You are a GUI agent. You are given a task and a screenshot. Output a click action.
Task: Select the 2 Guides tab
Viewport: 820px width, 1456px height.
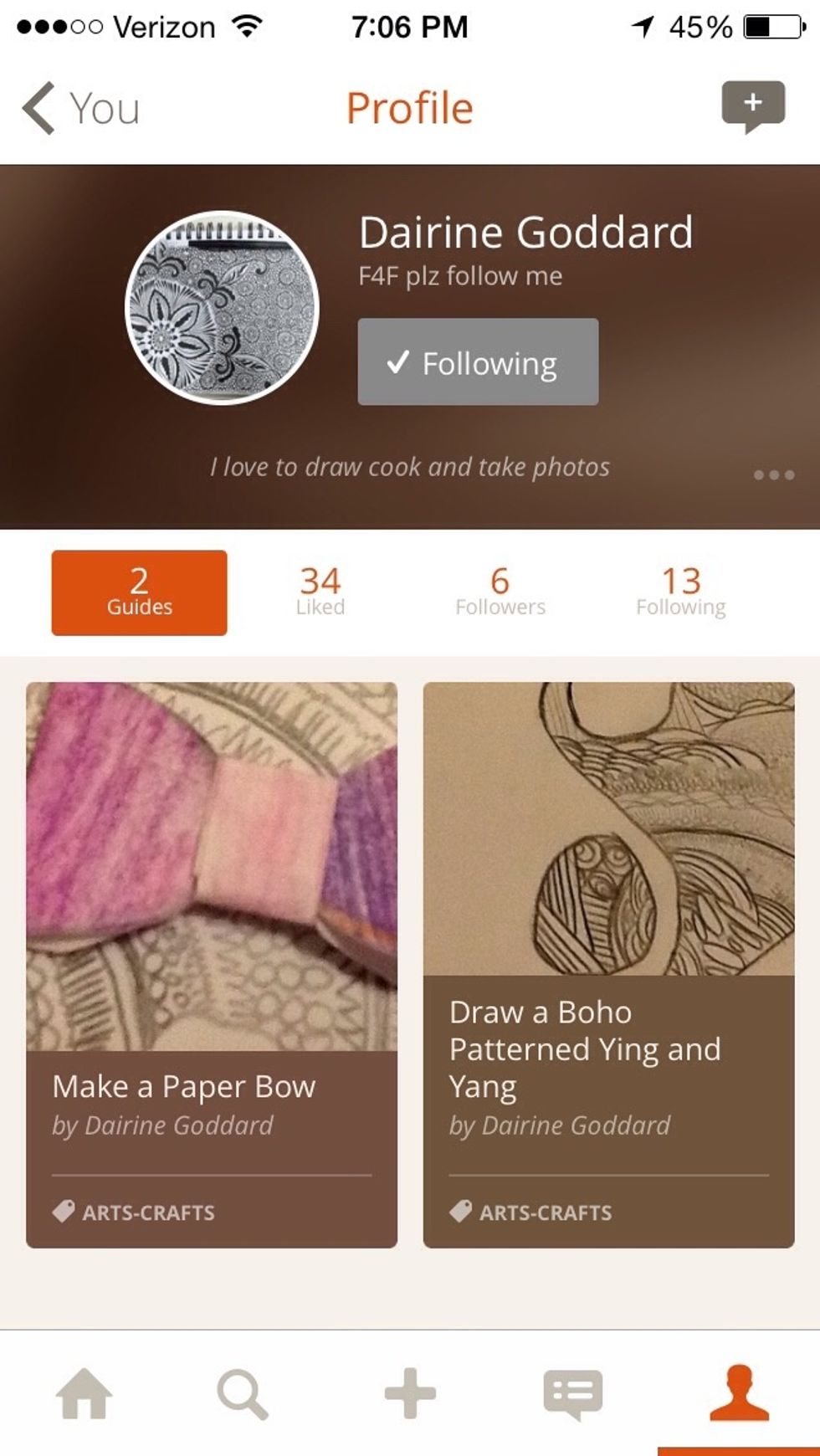[139, 592]
